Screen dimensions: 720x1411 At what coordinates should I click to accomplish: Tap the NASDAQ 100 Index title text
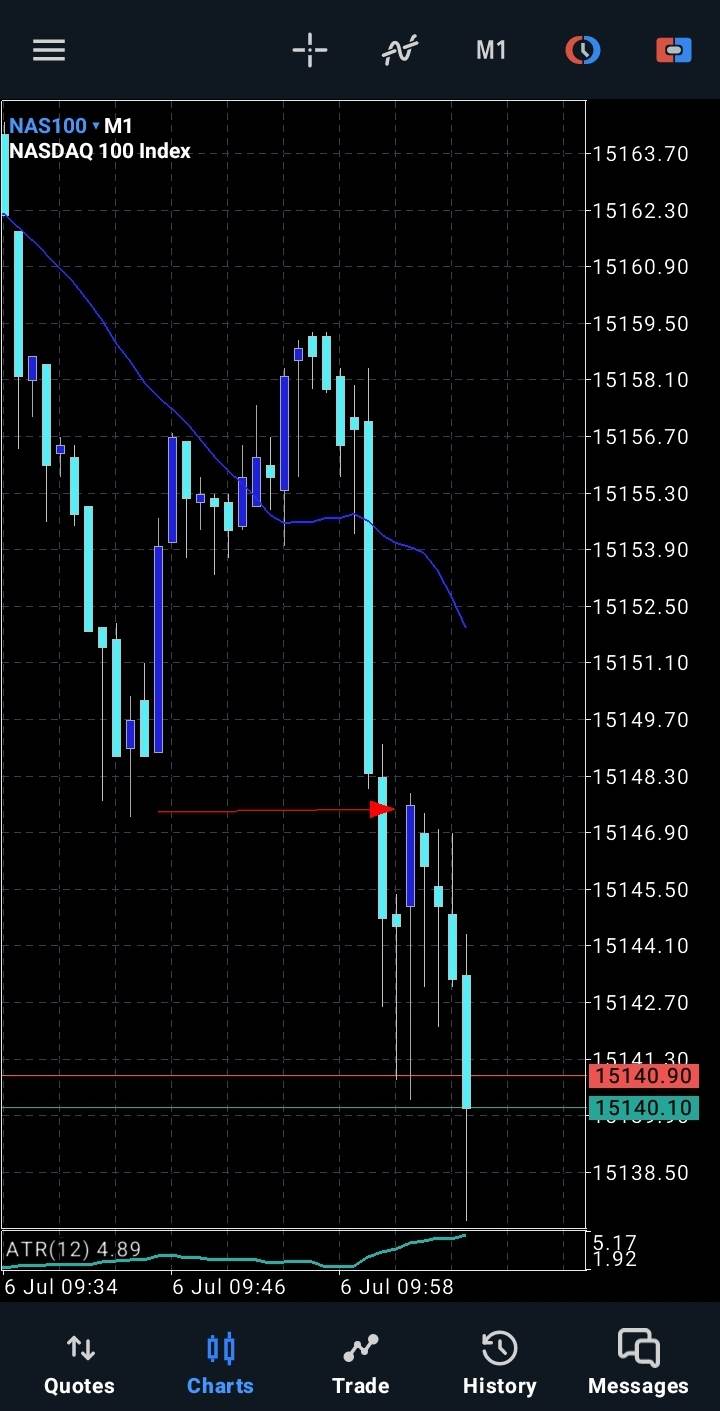(x=99, y=151)
